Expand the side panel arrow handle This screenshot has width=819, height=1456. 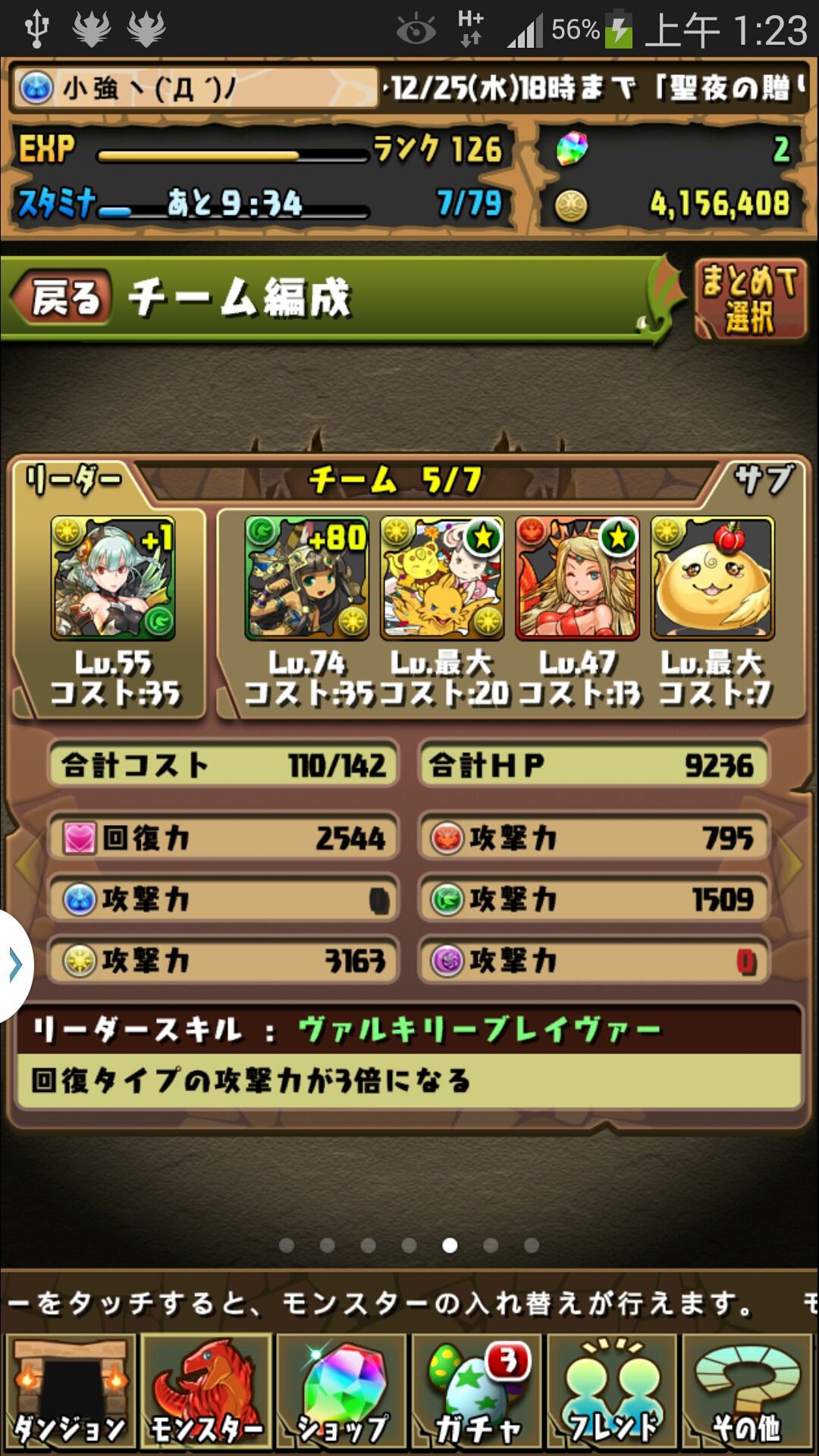[x=15, y=965]
